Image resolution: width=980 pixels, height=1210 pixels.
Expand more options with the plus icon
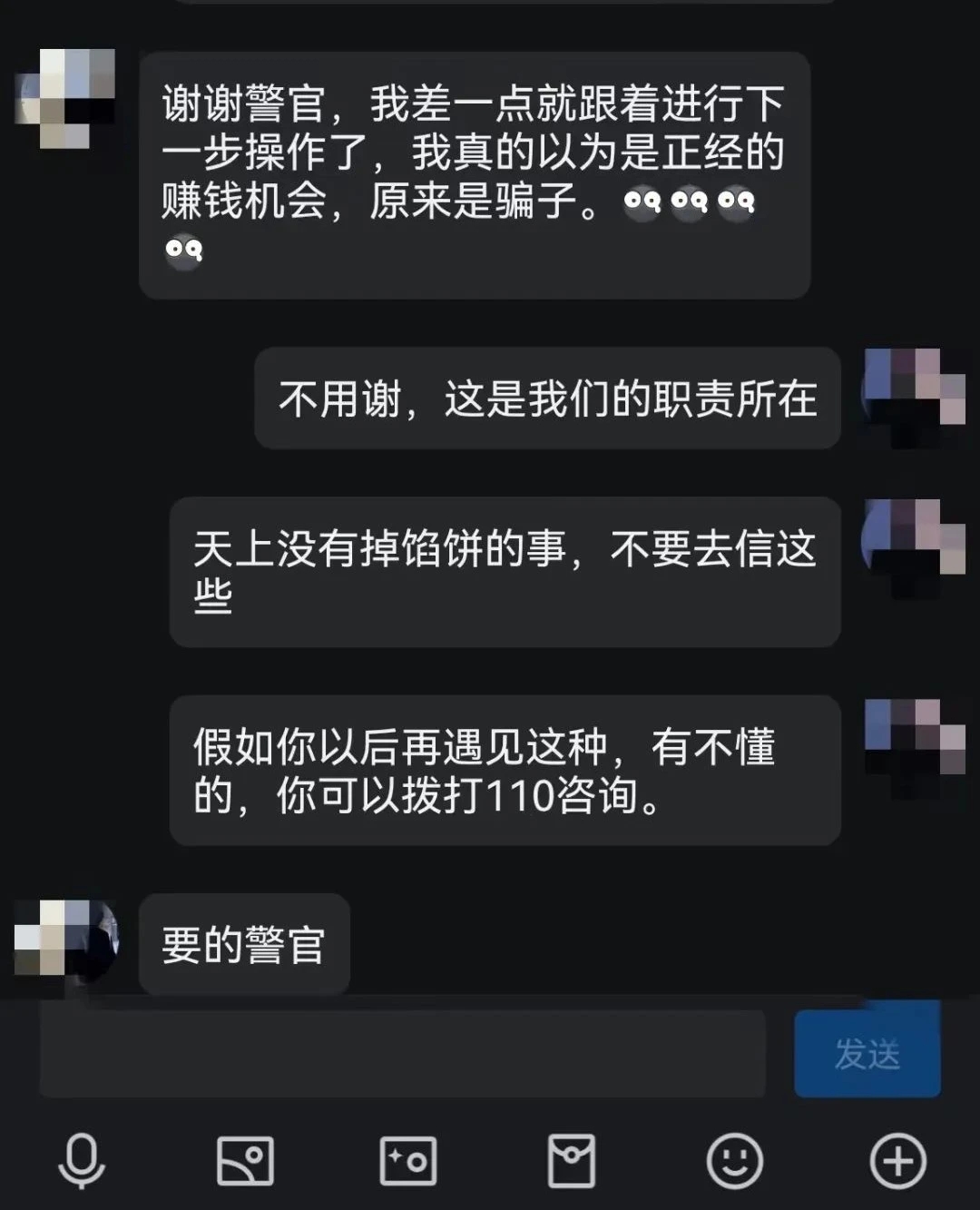pos(897,1160)
